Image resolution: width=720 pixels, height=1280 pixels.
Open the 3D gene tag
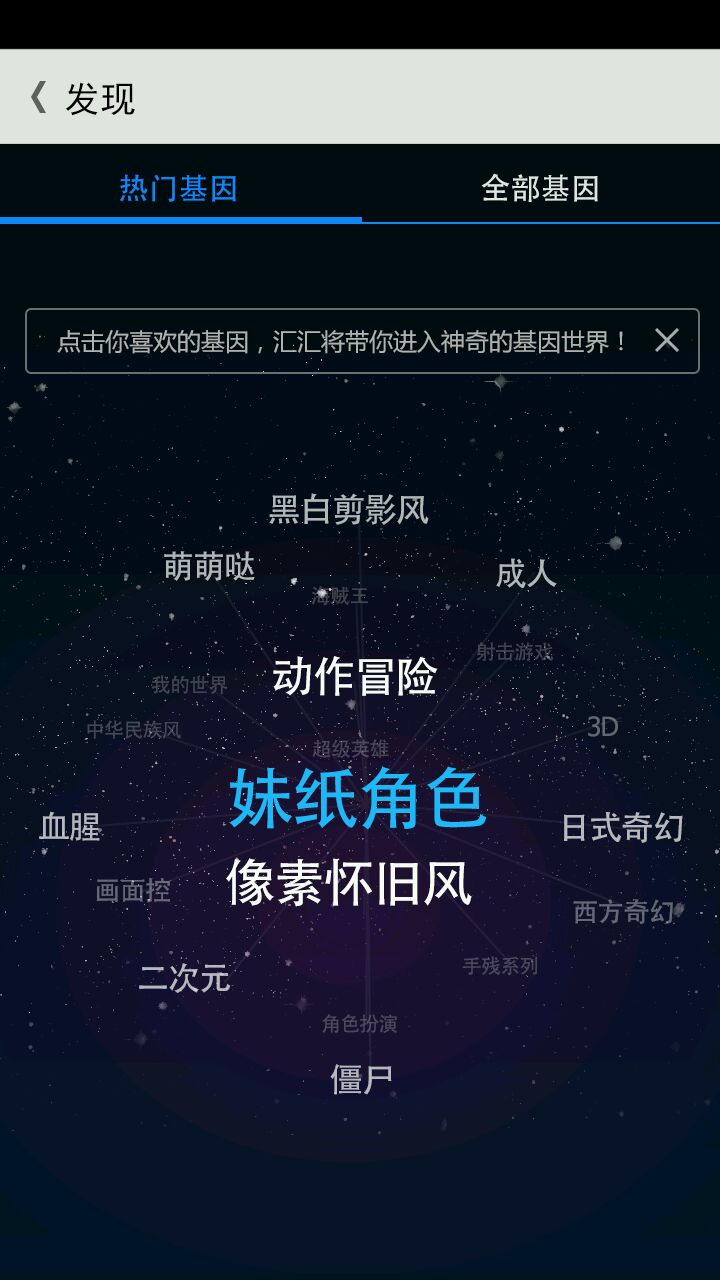click(602, 727)
